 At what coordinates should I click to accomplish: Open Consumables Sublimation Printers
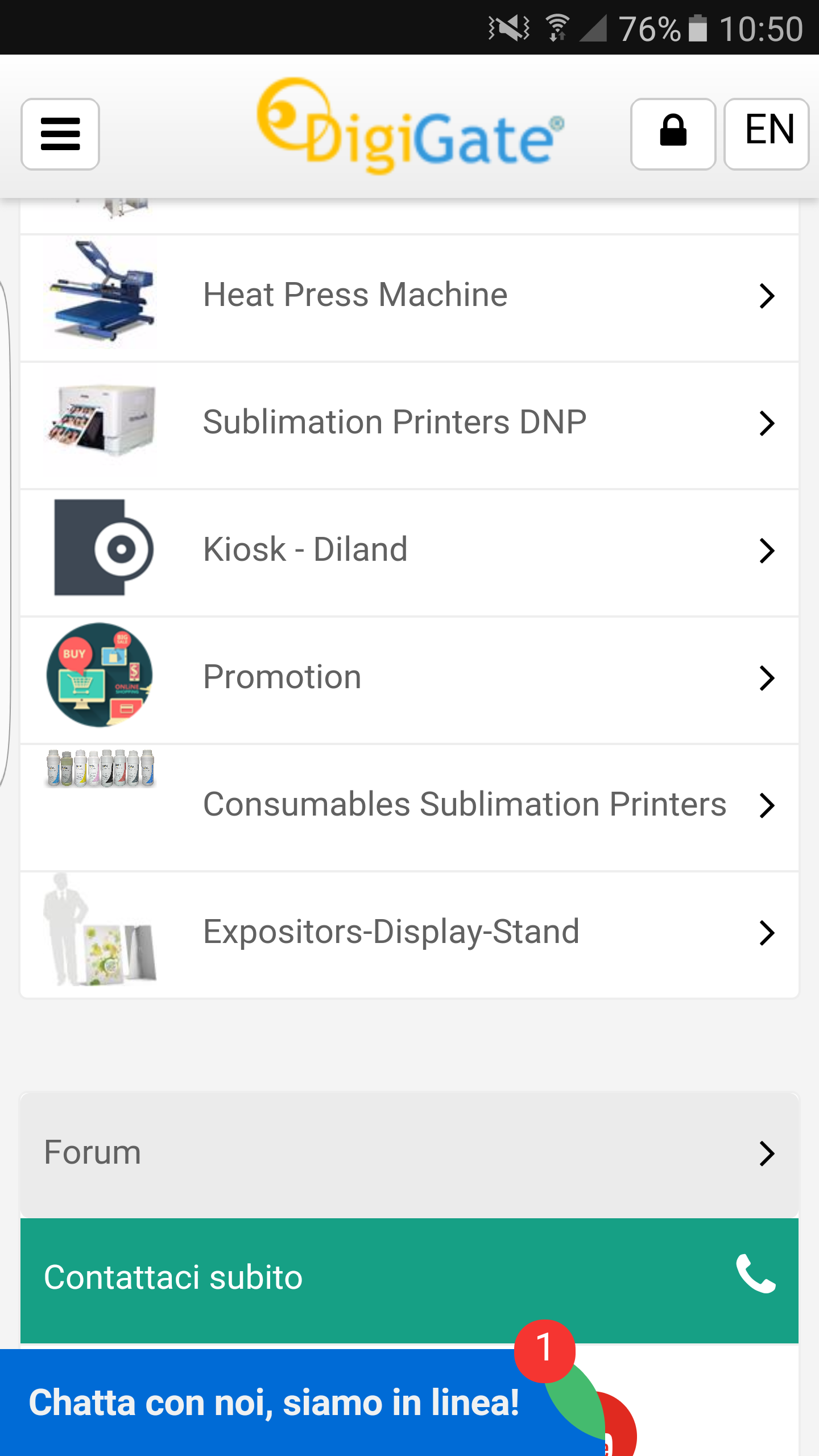pyautogui.click(x=409, y=807)
